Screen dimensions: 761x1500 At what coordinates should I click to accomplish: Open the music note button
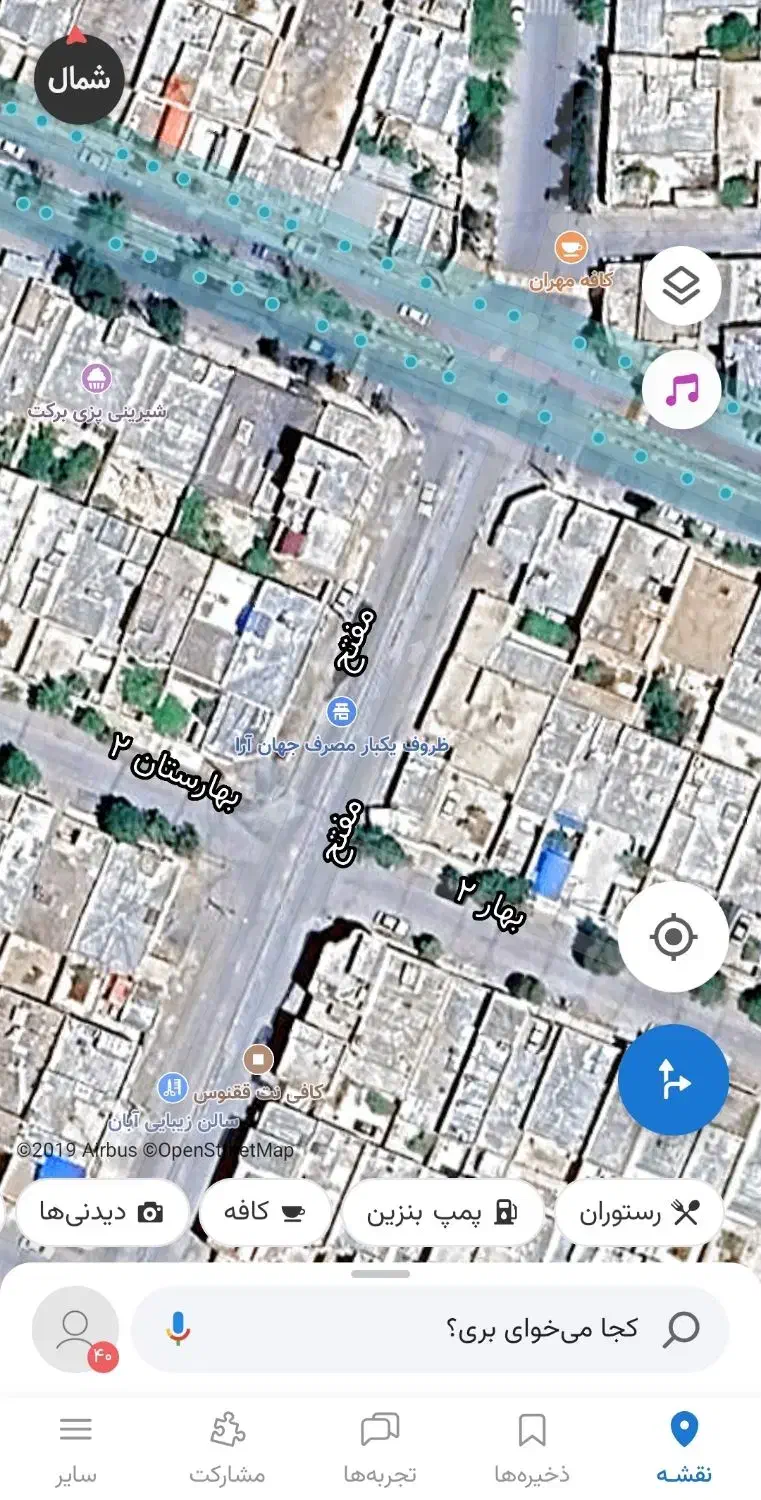(x=681, y=389)
